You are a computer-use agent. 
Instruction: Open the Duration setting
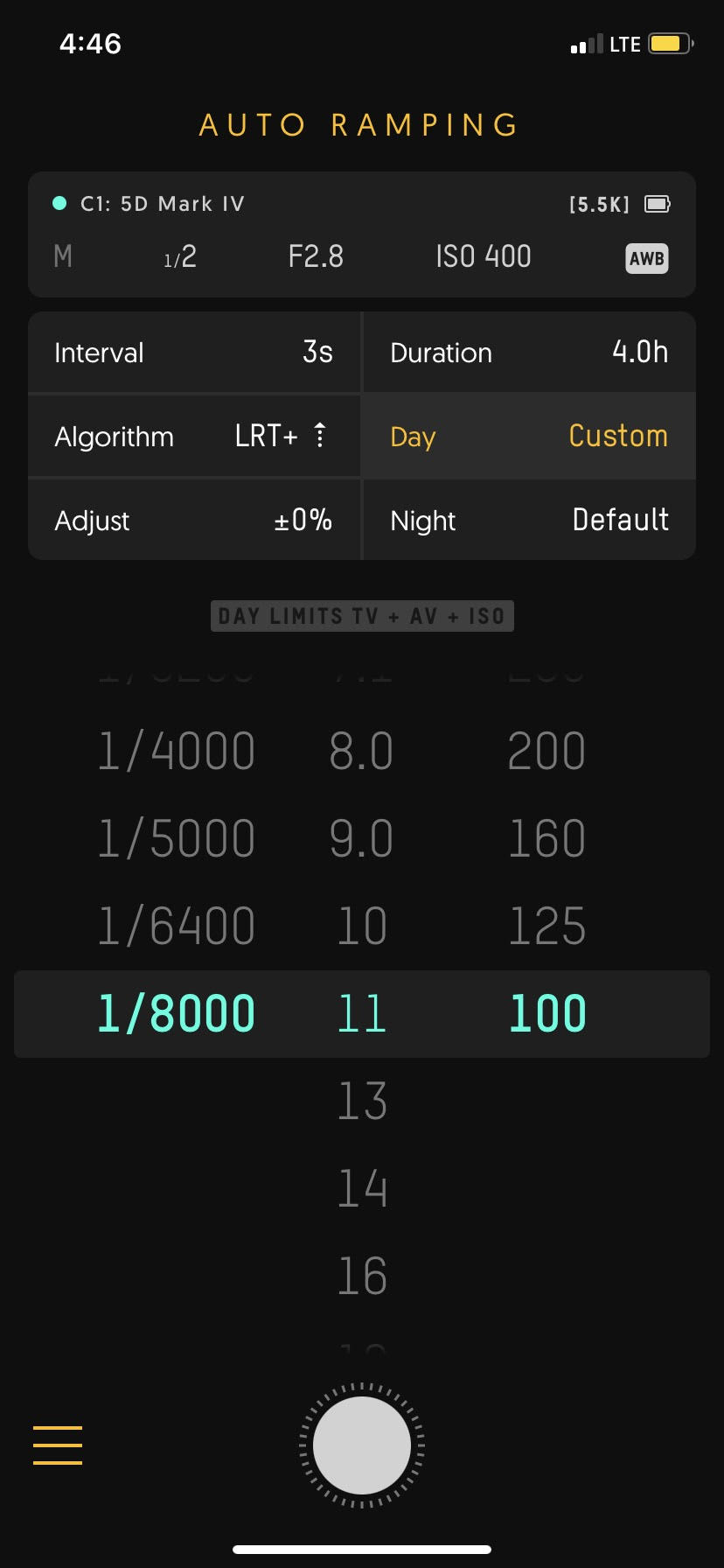coord(529,353)
